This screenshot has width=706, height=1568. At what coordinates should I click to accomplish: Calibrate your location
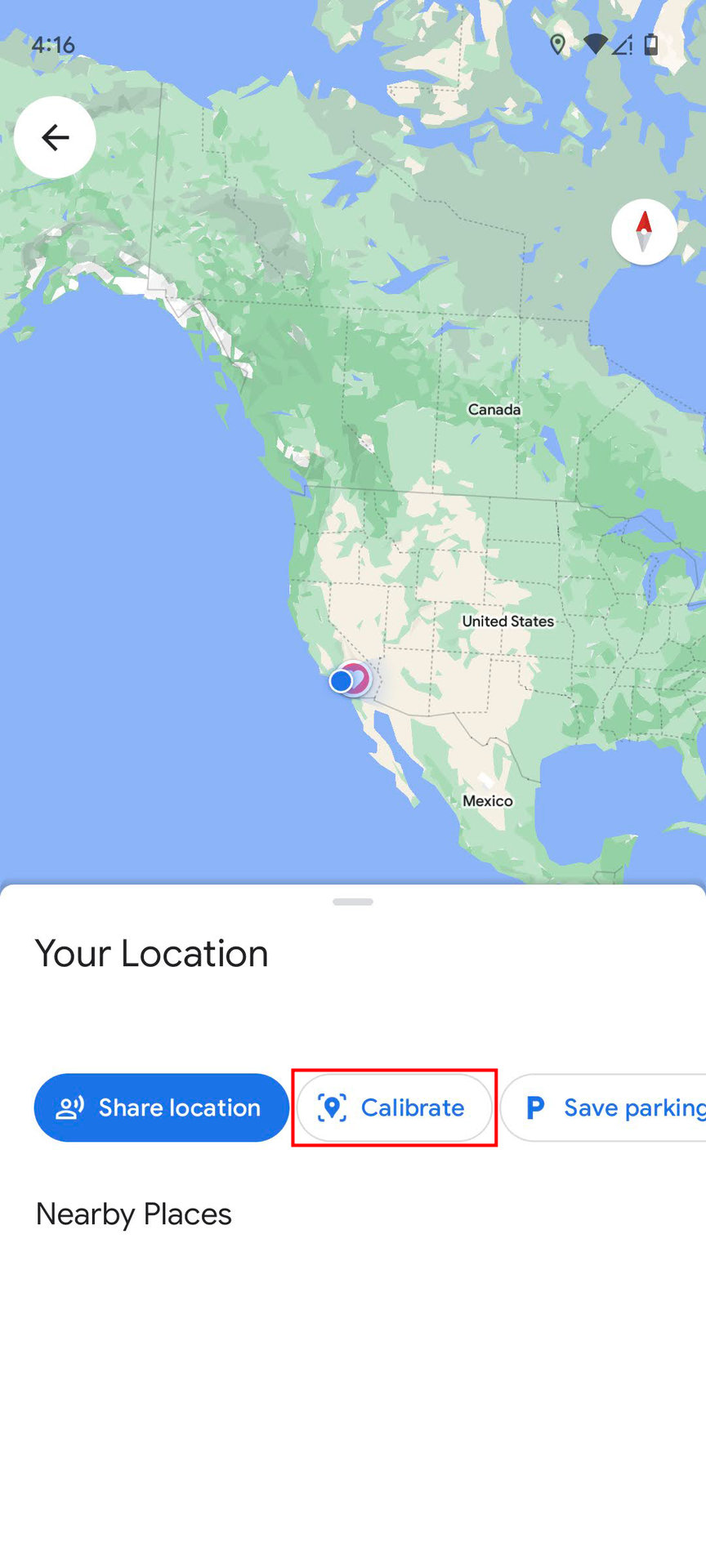(394, 1107)
